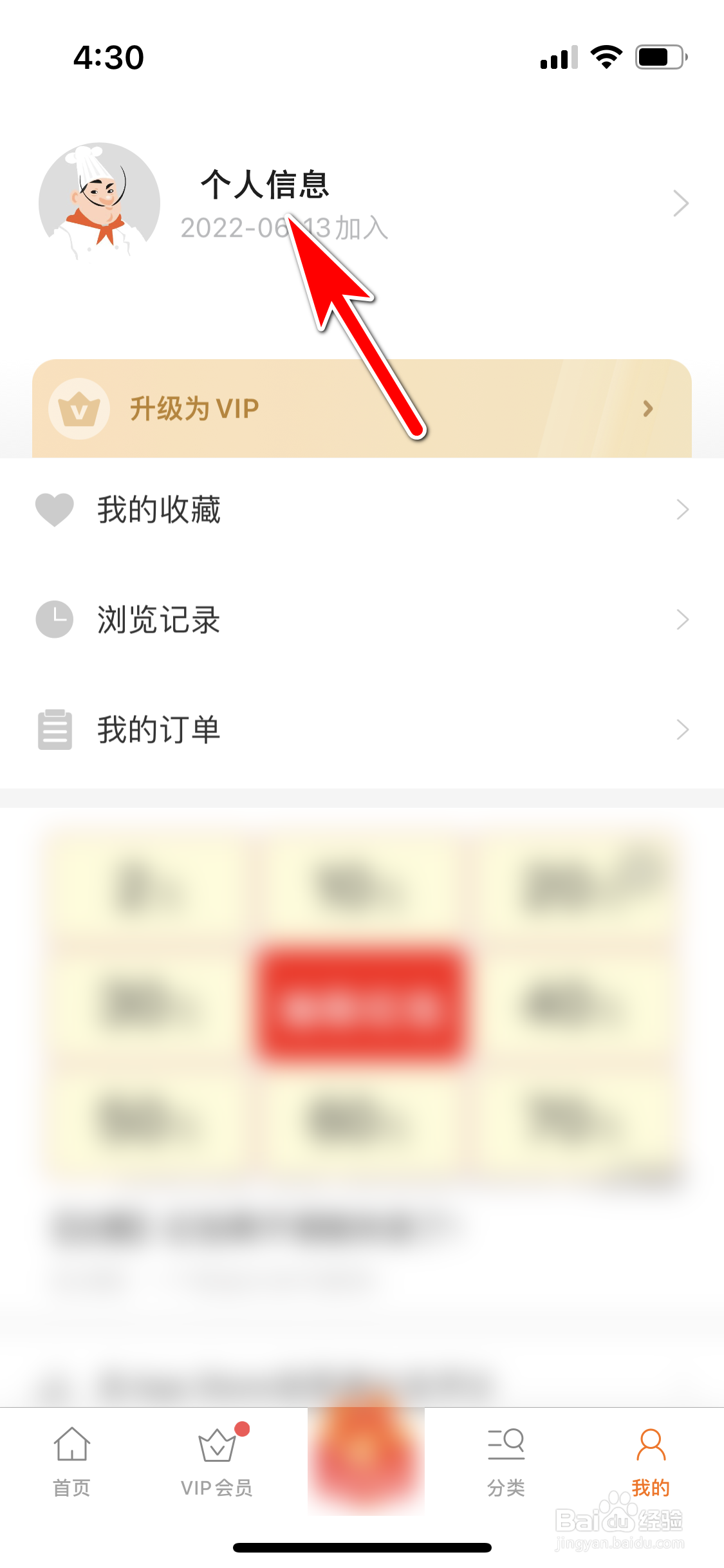Click the clock icon beside 浏览记录
Image resolution: width=724 pixels, height=1568 pixels.
tap(54, 619)
